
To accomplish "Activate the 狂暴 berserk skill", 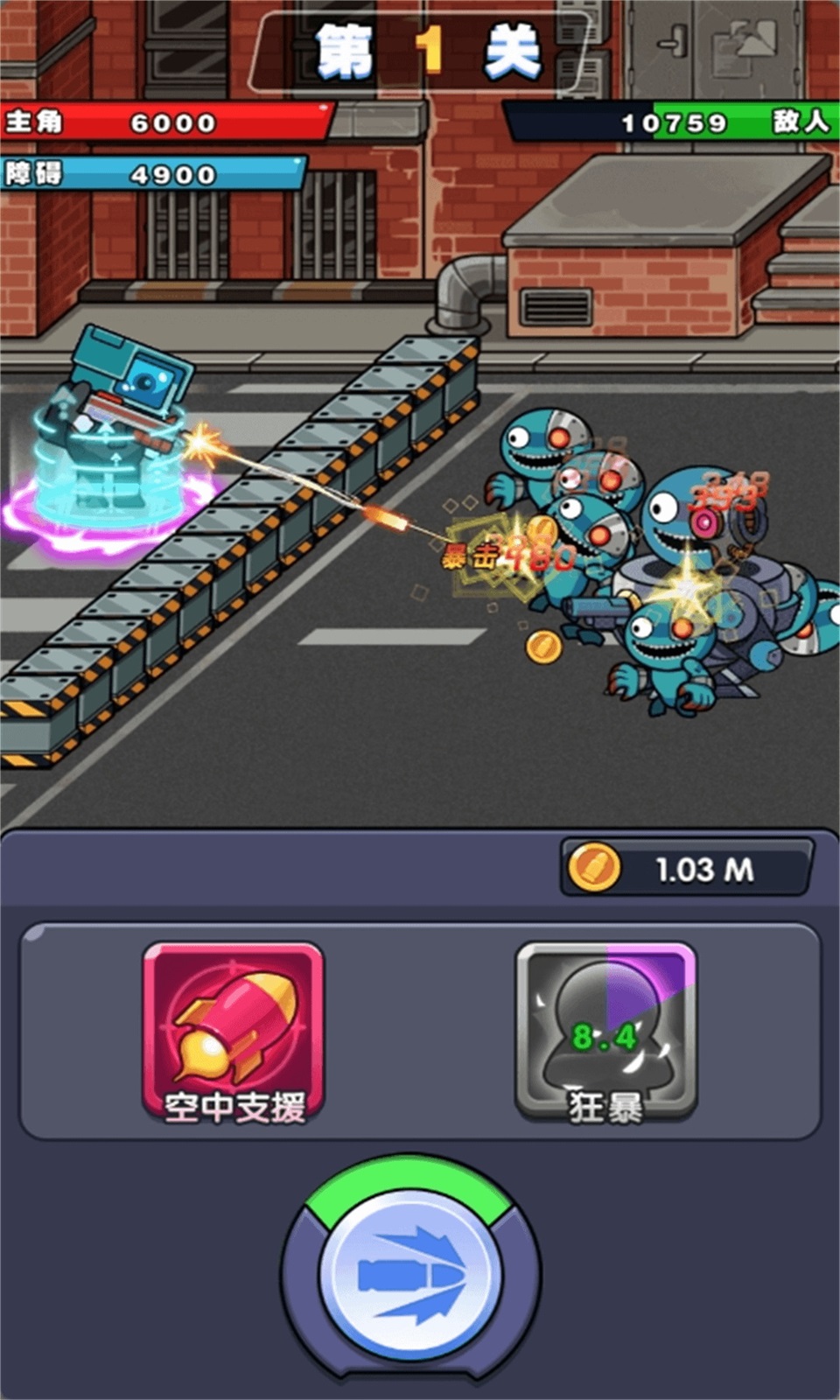I will click(x=605, y=1031).
